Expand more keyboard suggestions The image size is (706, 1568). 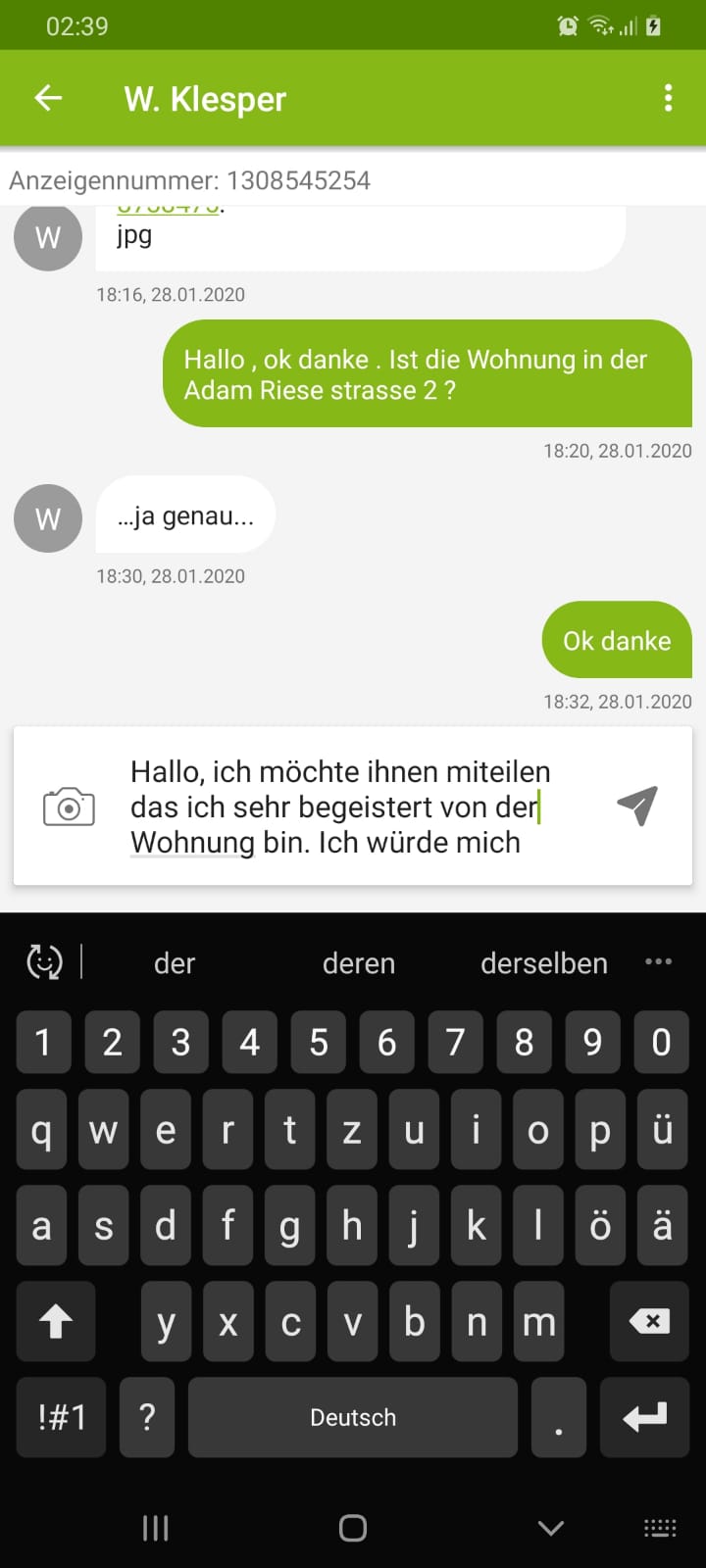(x=658, y=961)
